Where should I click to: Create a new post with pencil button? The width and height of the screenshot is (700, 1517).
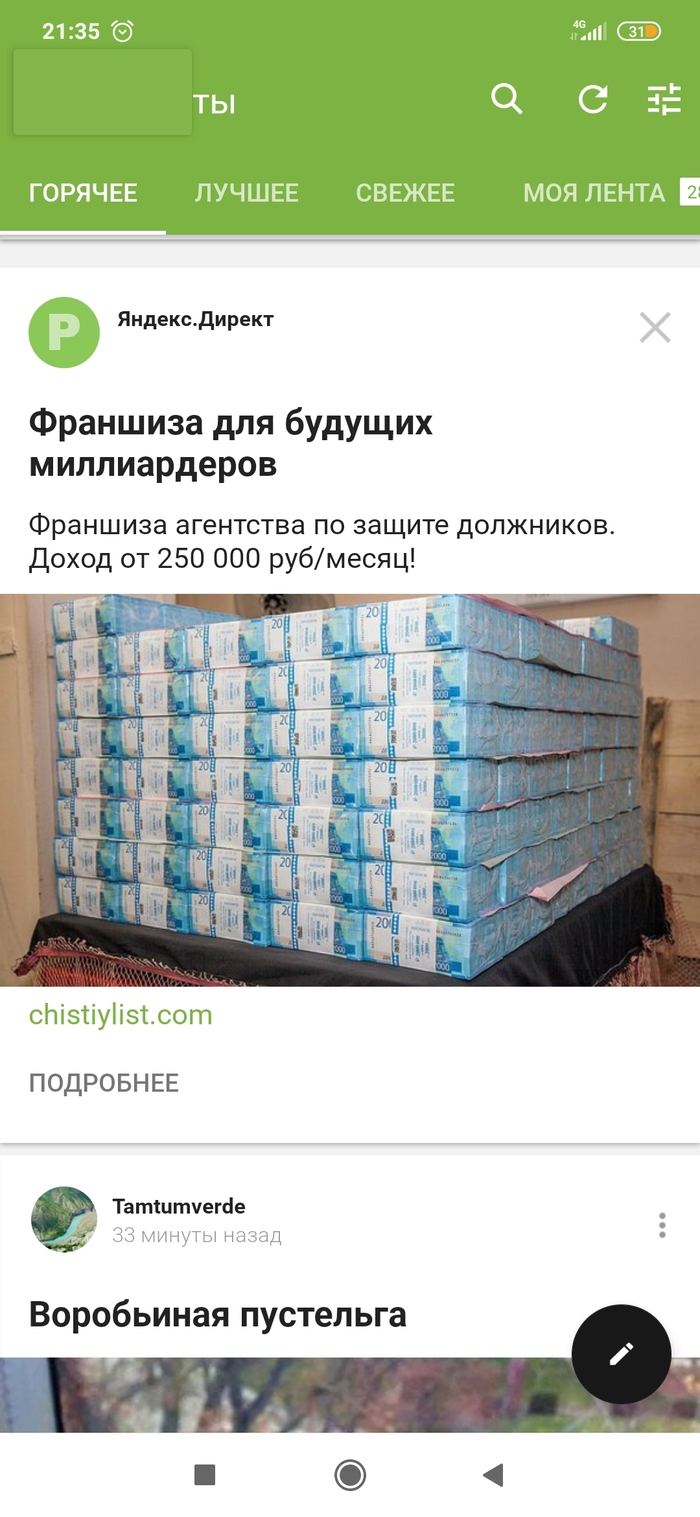(621, 1354)
